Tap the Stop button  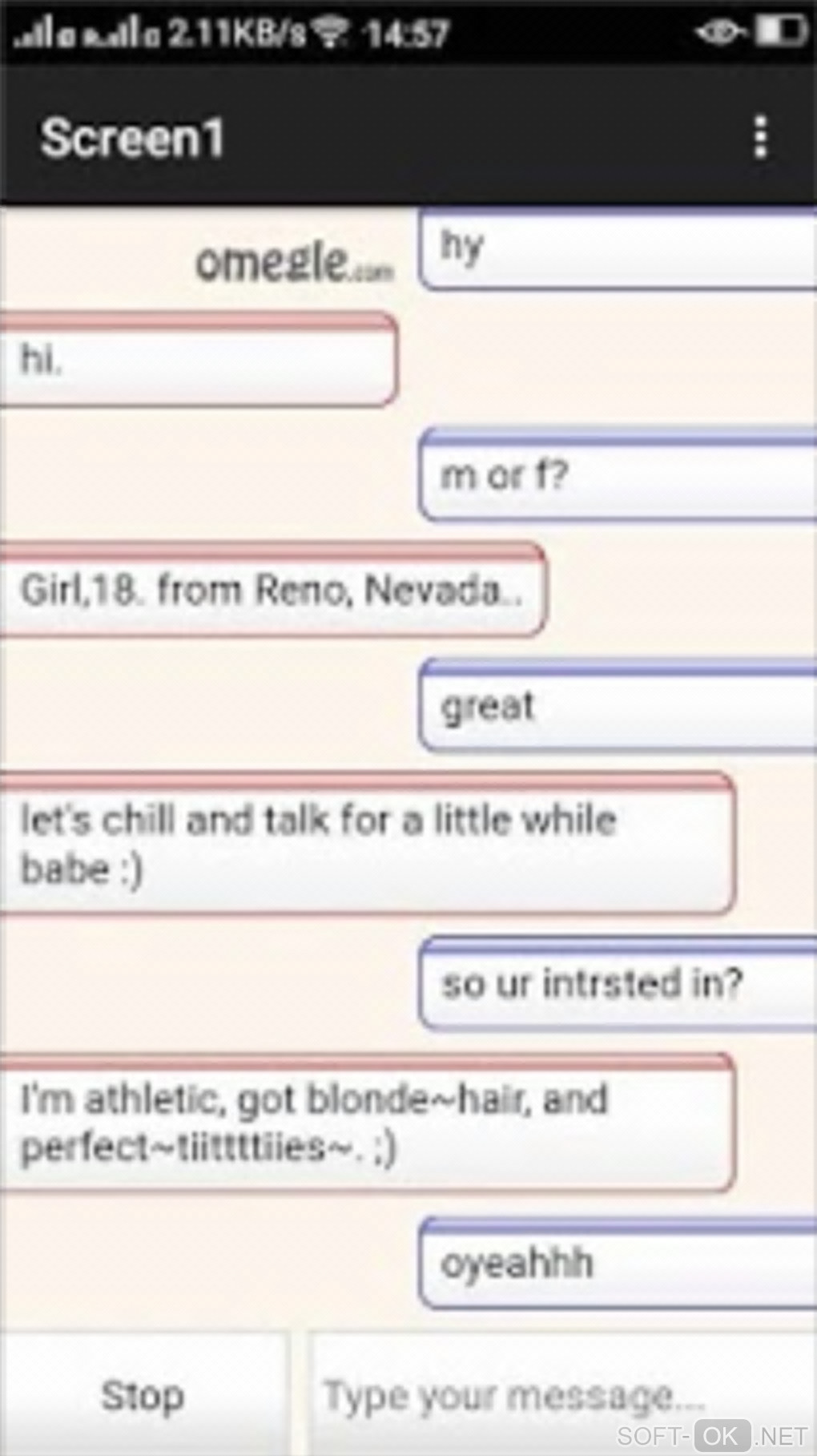143,1396
